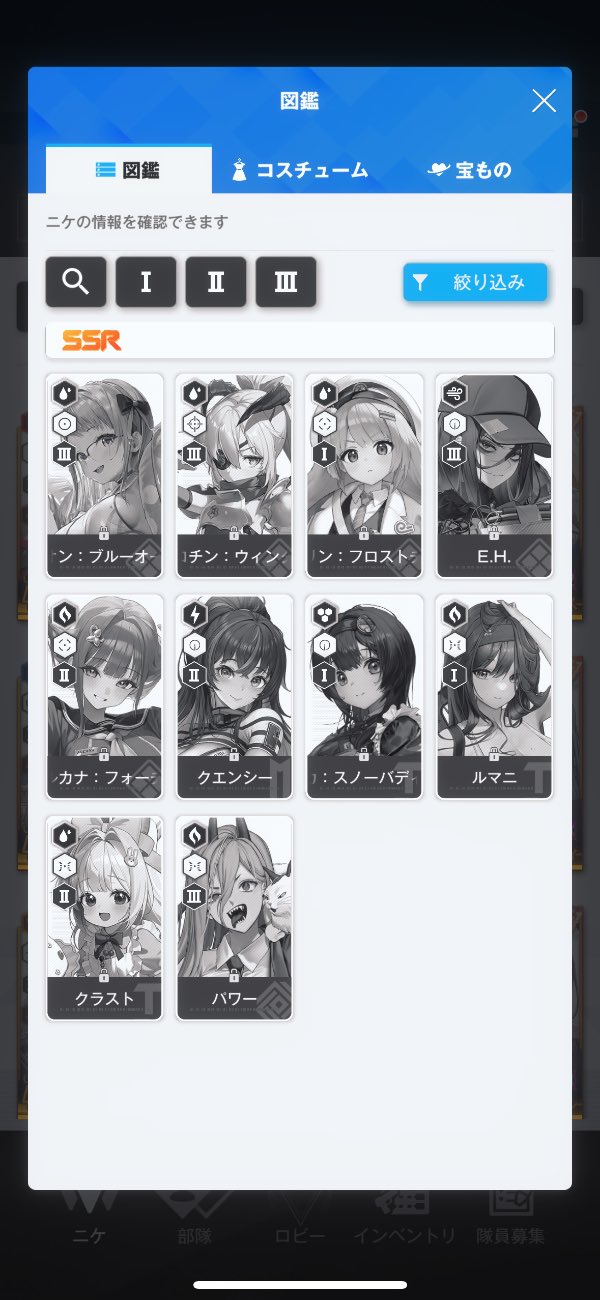
Task: Open the magnifier search button
Action: [x=76, y=282]
